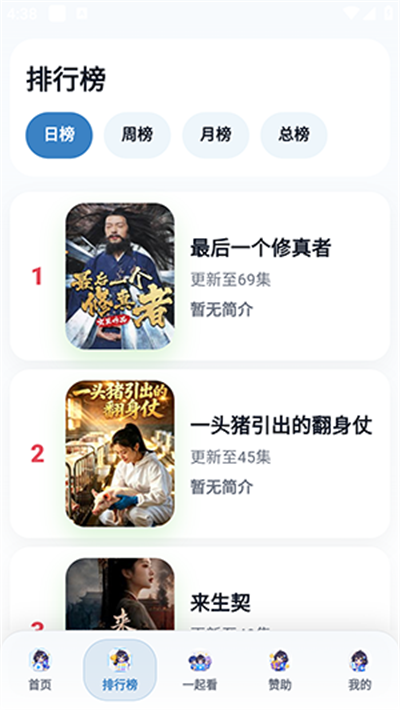Go to the 首页 home tab
400x710 pixels.
40,670
